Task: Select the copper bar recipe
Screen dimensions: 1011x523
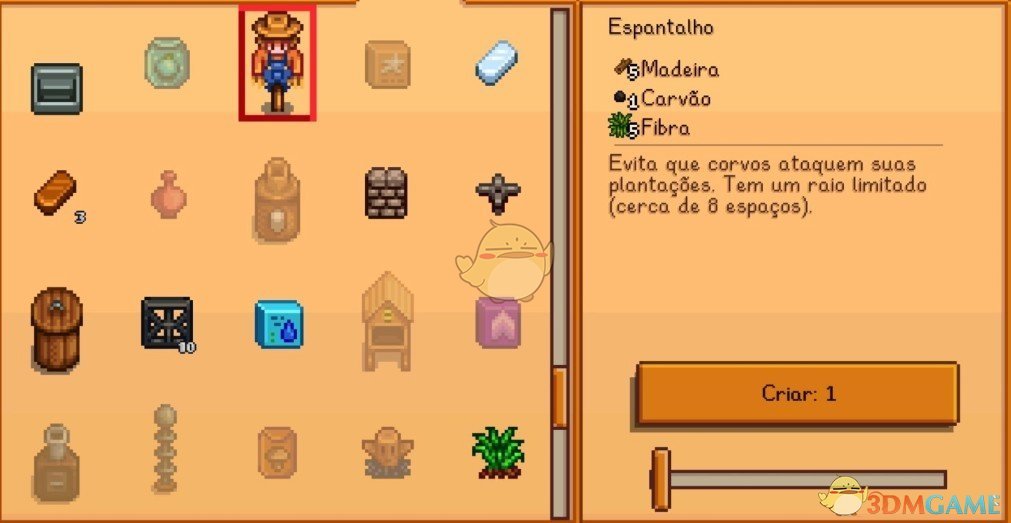Action: [55, 191]
